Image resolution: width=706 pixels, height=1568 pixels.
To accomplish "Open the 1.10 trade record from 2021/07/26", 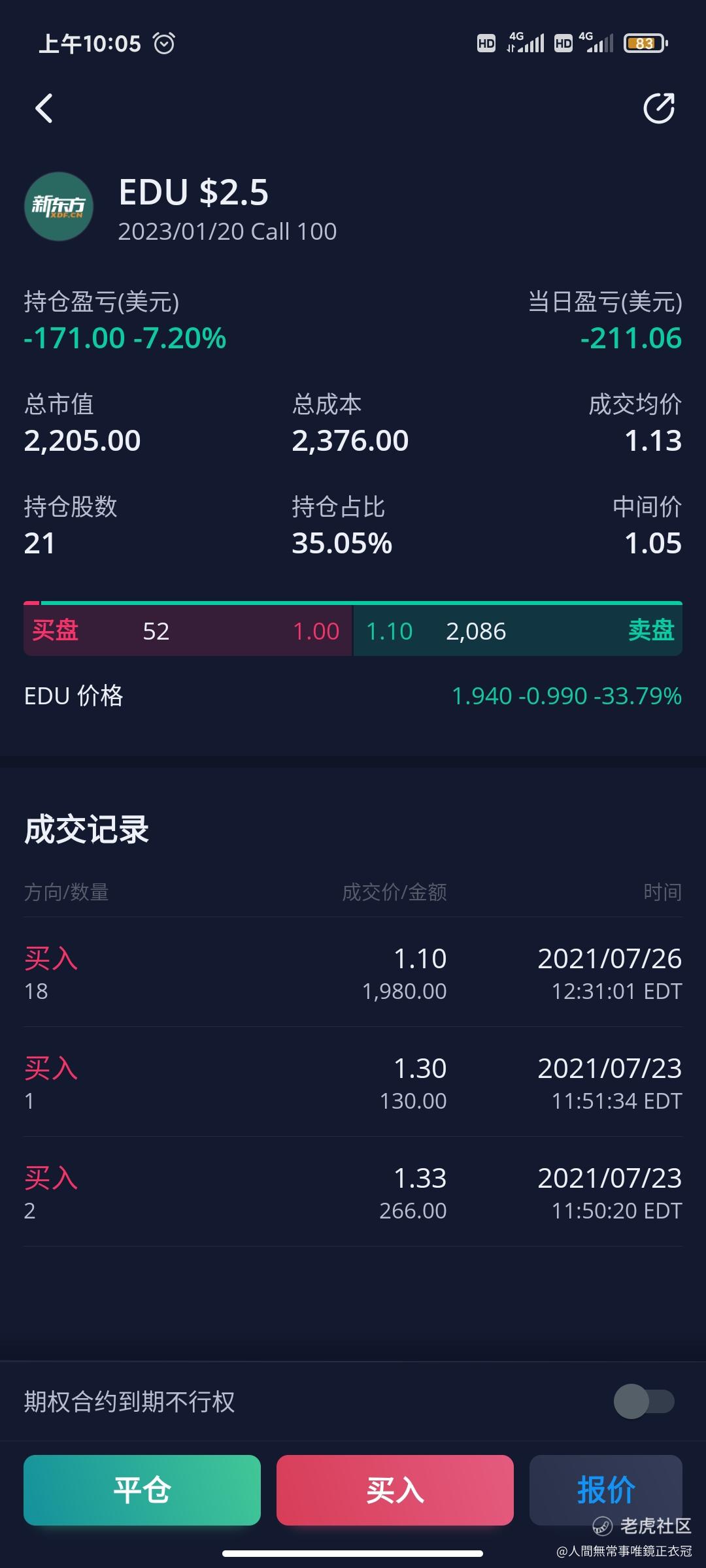I will [353, 972].
